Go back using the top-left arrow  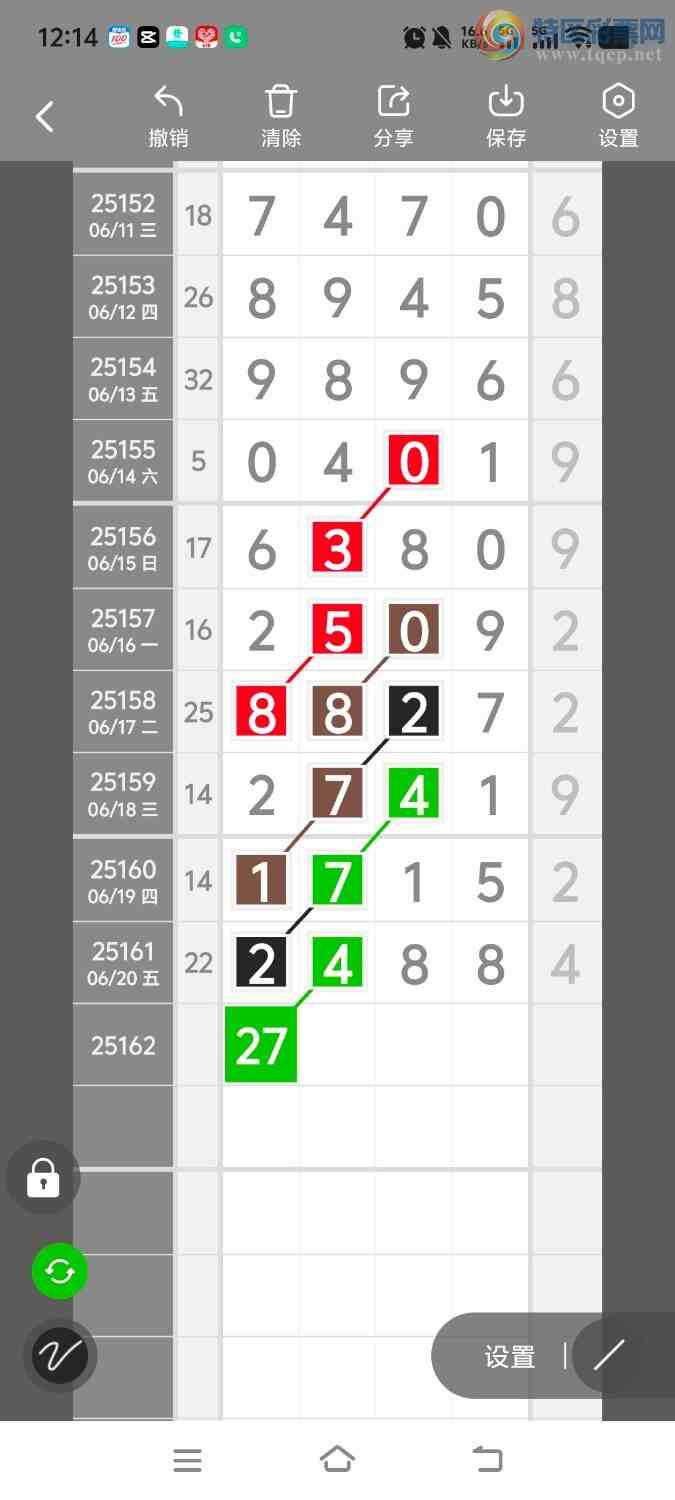pos(44,117)
